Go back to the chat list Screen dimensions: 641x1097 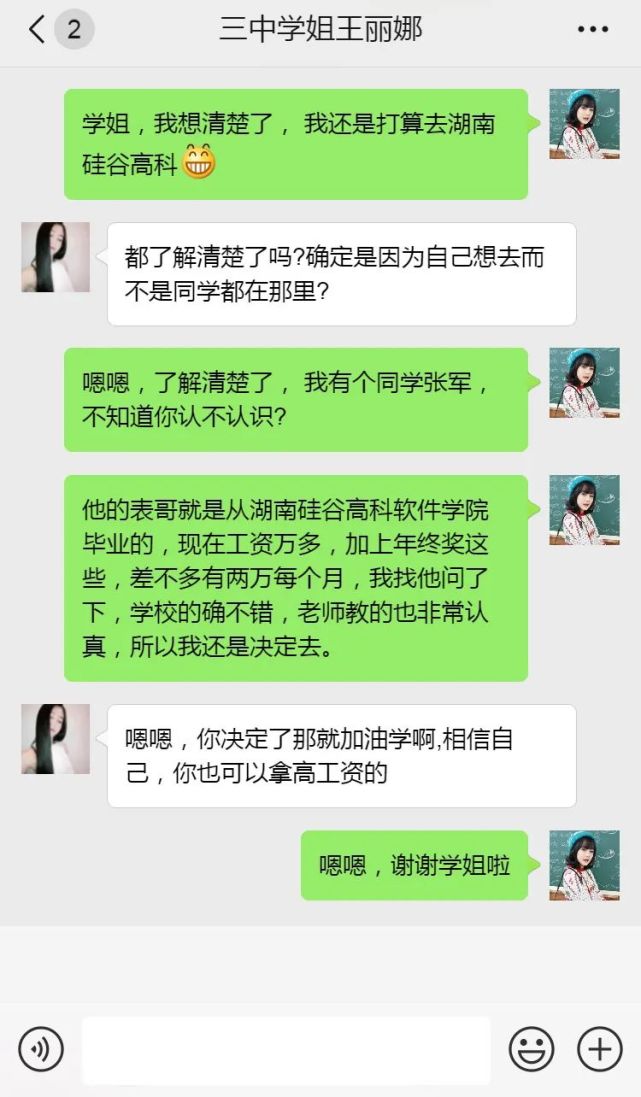38,30
